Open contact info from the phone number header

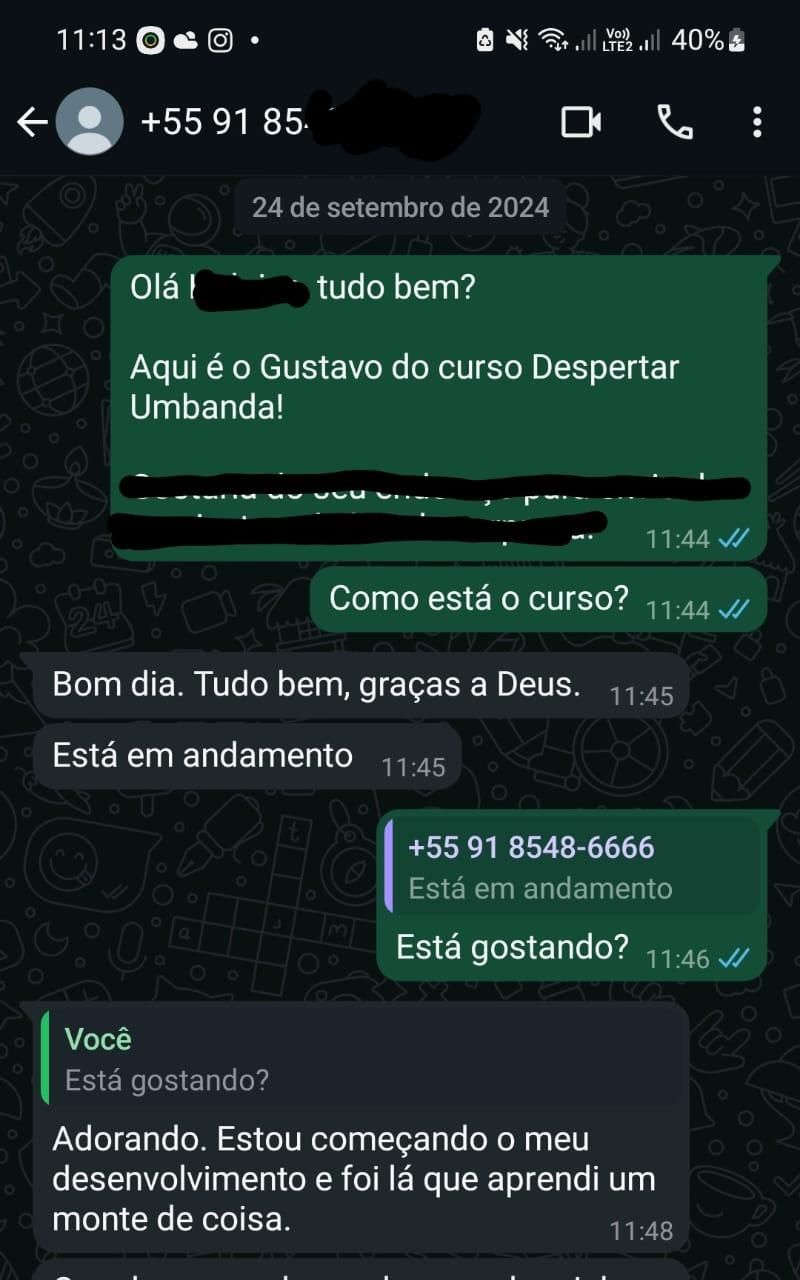coord(300,122)
